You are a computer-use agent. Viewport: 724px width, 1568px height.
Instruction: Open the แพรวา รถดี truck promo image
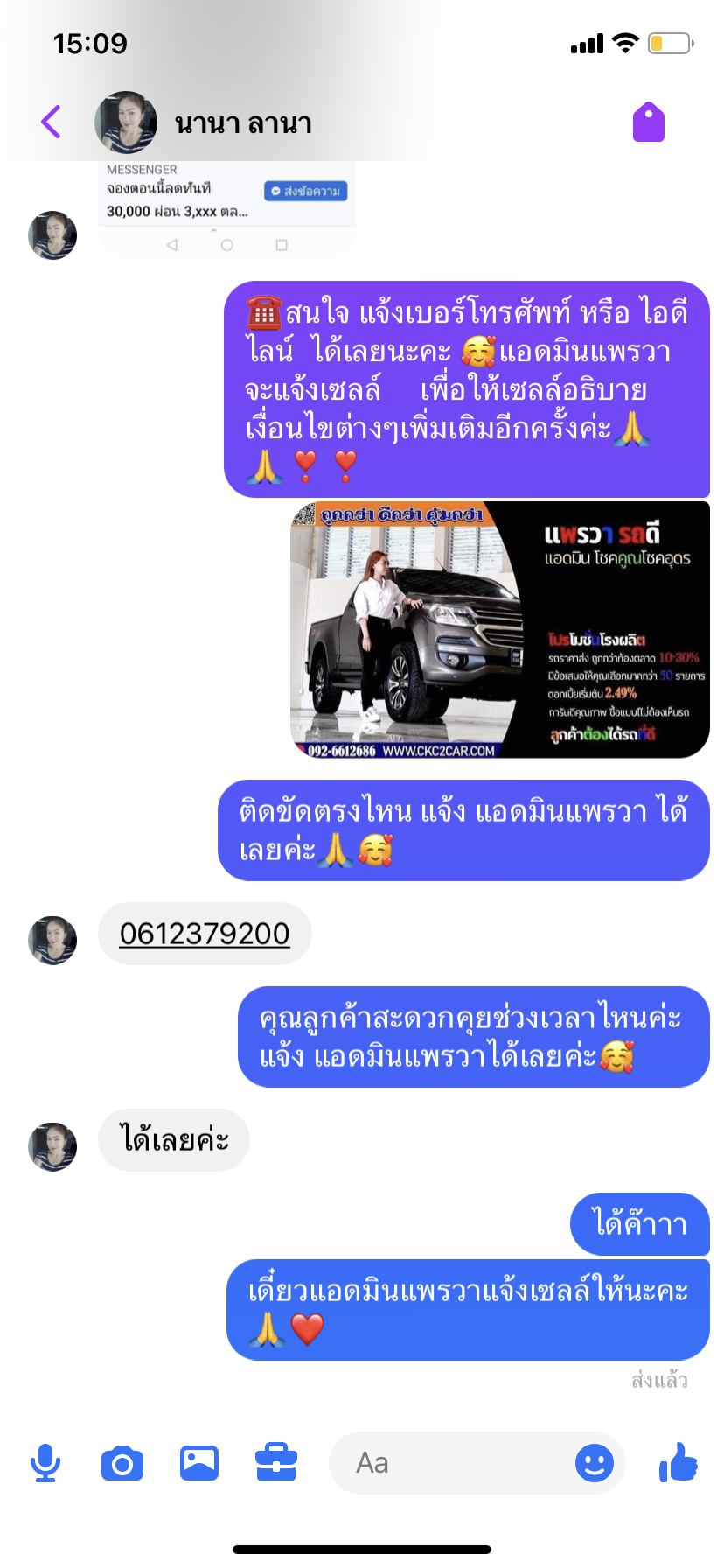point(500,630)
